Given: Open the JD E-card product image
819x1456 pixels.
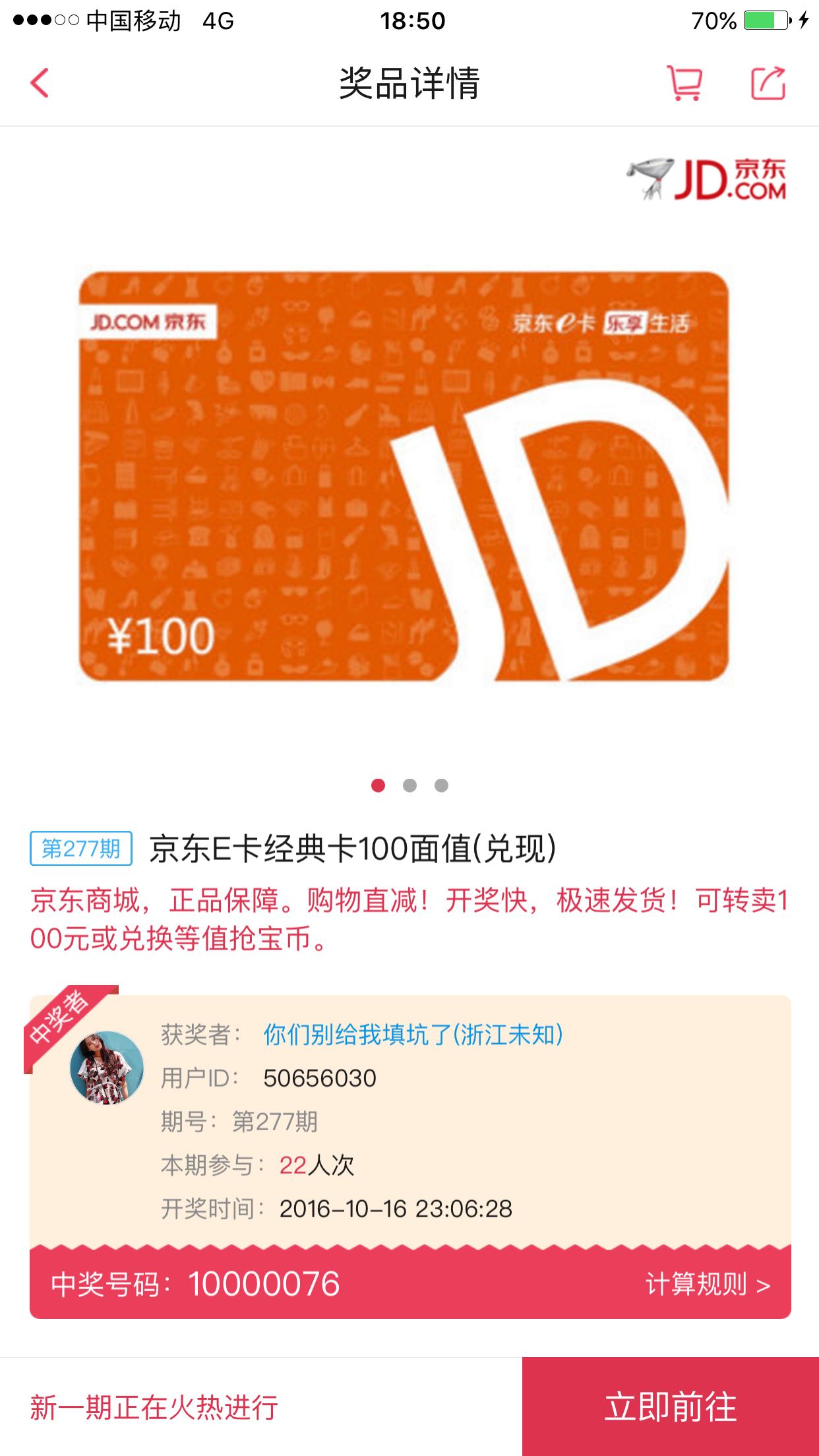Looking at the screenshot, I should pos(404,476).
